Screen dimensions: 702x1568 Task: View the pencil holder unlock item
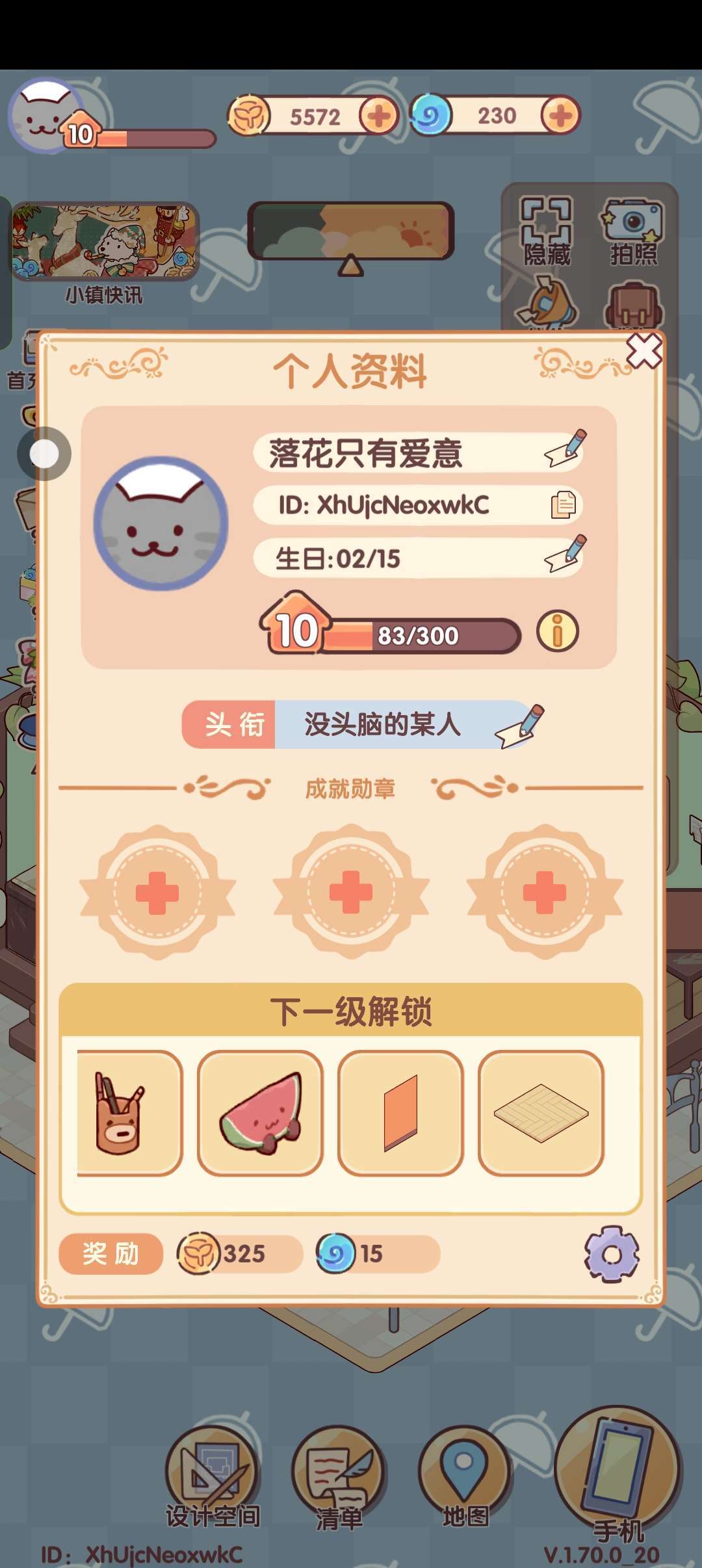coord(127,1113)
